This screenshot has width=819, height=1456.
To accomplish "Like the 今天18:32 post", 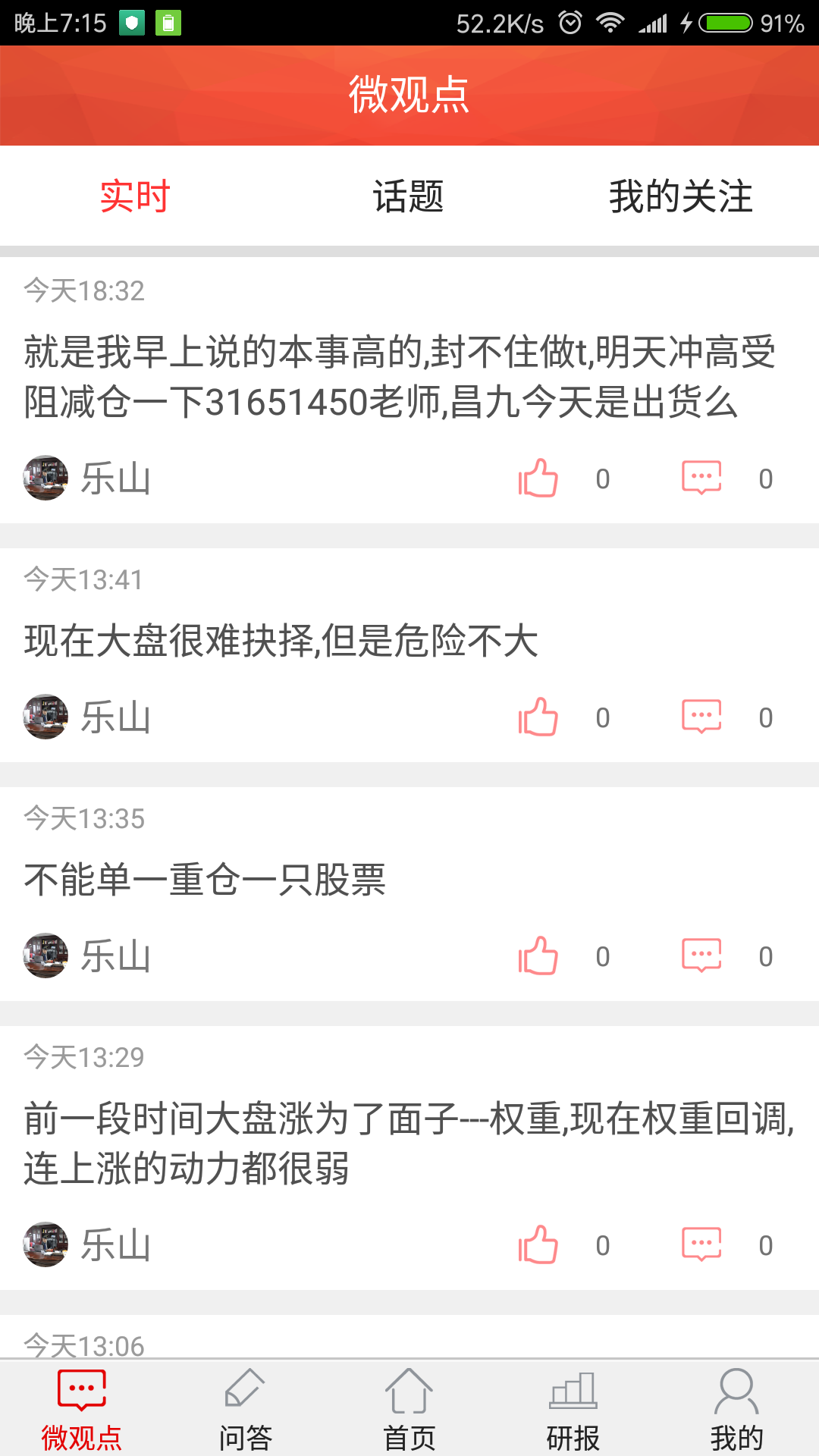I will click(x=538, y=478).
